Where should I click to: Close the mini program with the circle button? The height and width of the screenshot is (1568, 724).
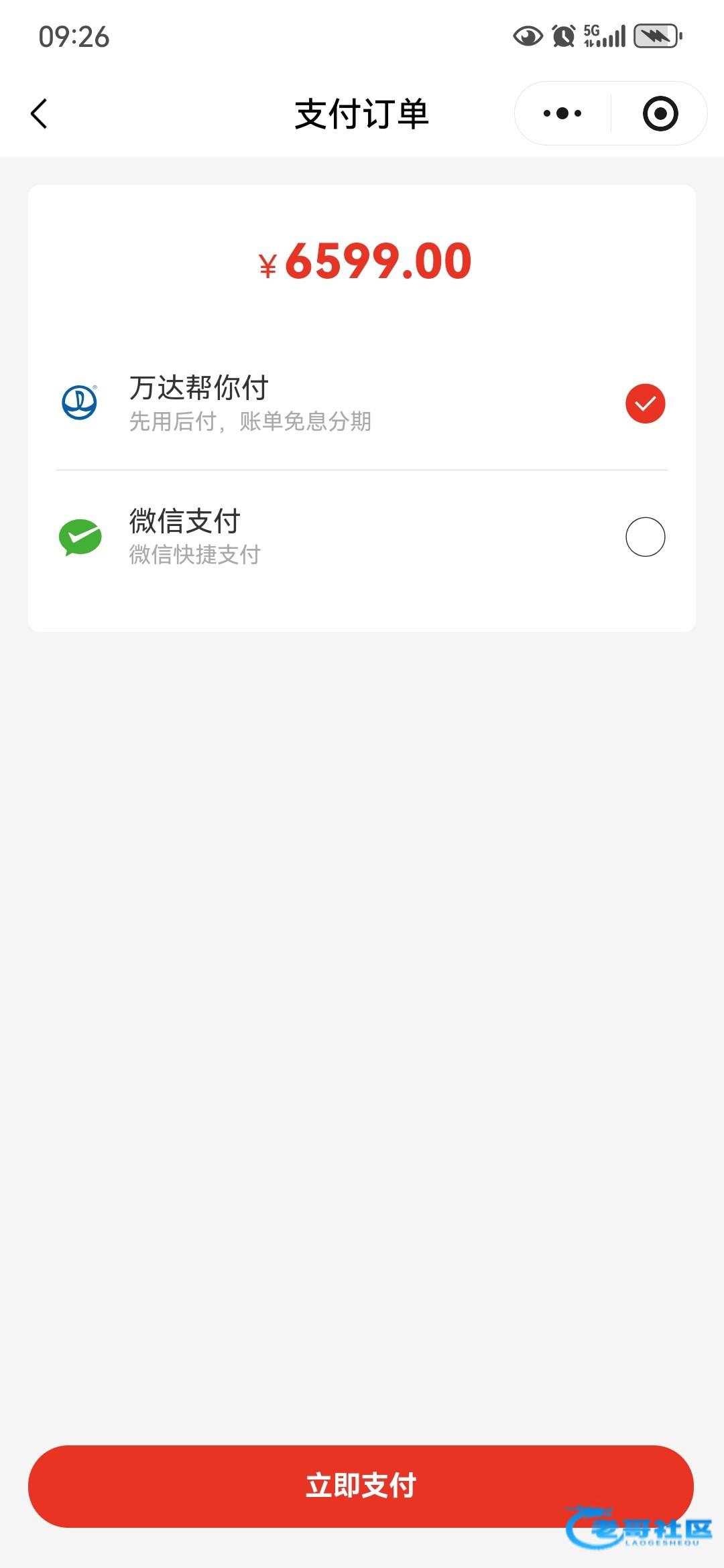(x=660, y=113)
